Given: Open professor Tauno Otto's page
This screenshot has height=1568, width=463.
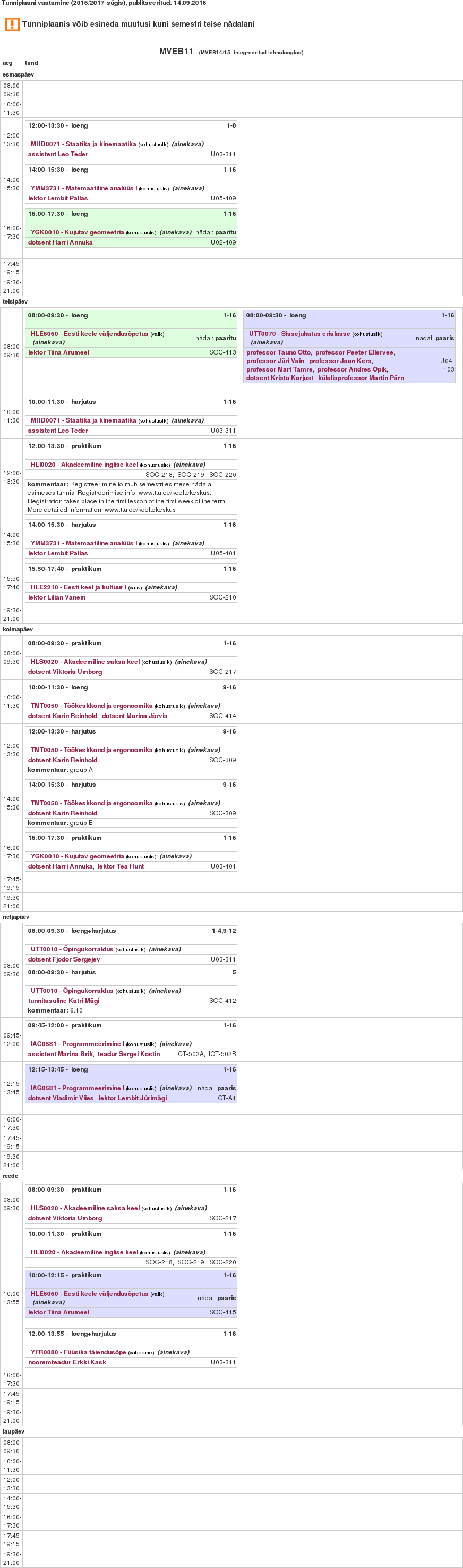Looking at the screenshot, I should 278,352.
